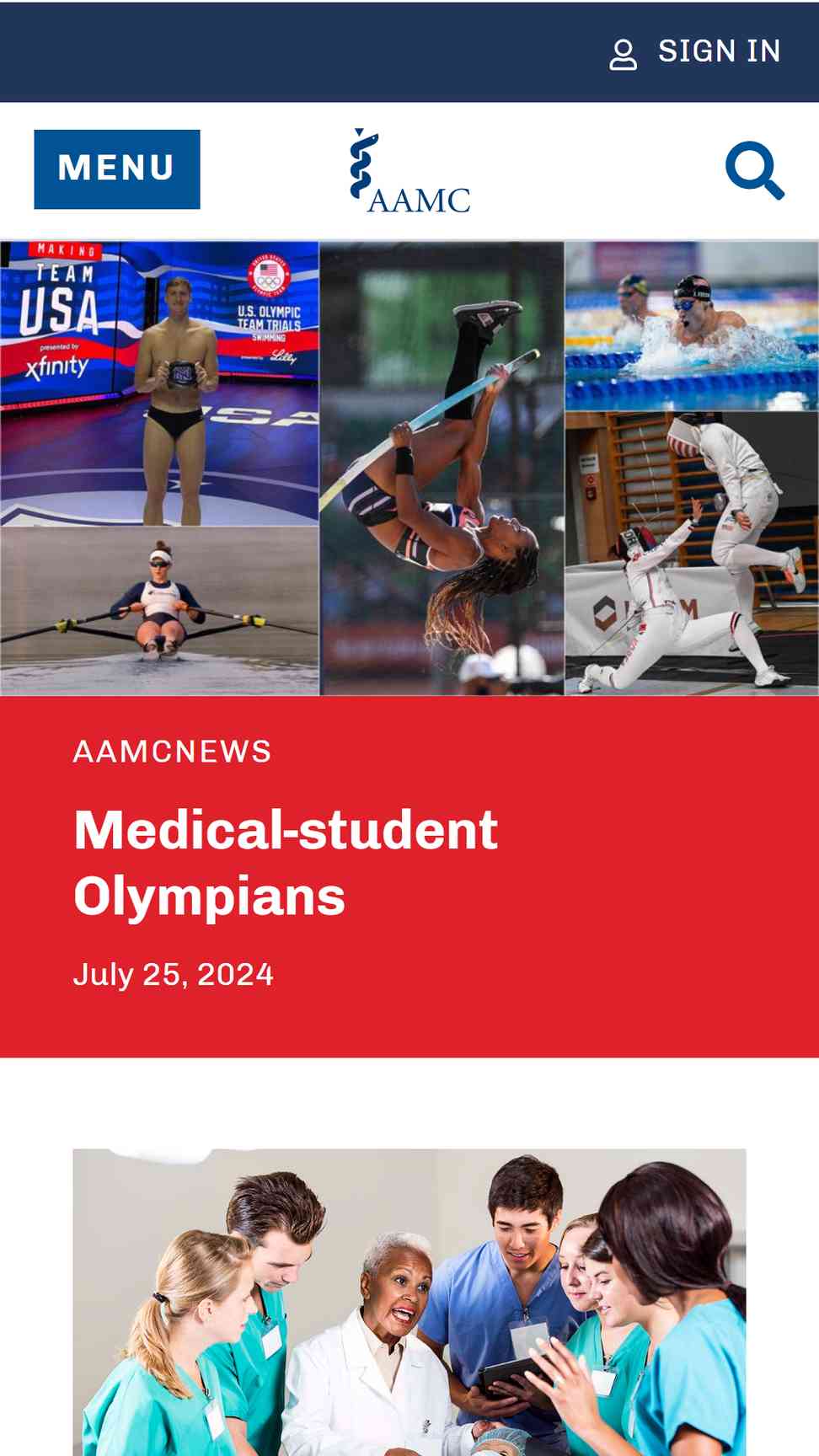The height and width of the screenshot is (1456, 819).
Task: Tap Sign In at the top
Action: (x=695, y=52)
